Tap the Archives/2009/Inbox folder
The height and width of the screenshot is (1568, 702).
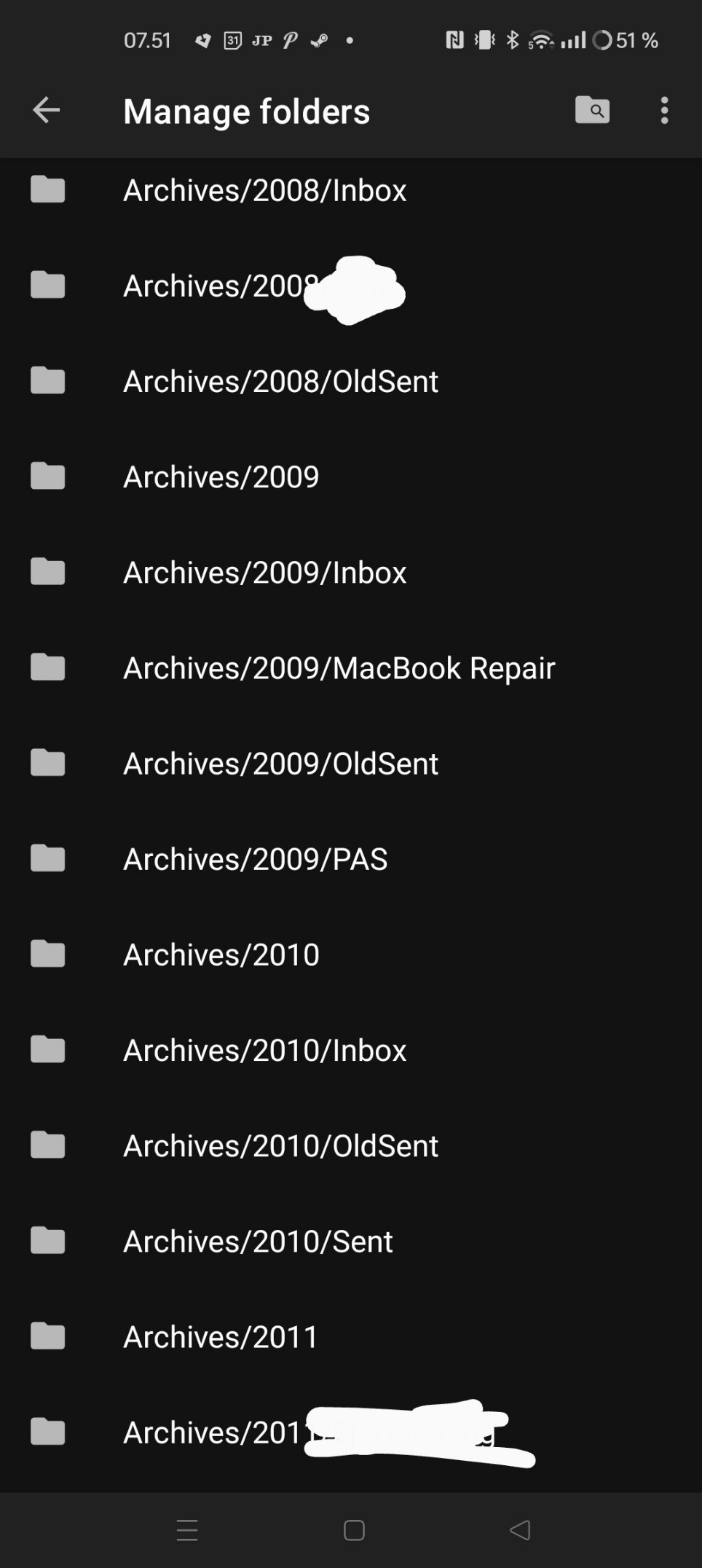coord(351,572)
